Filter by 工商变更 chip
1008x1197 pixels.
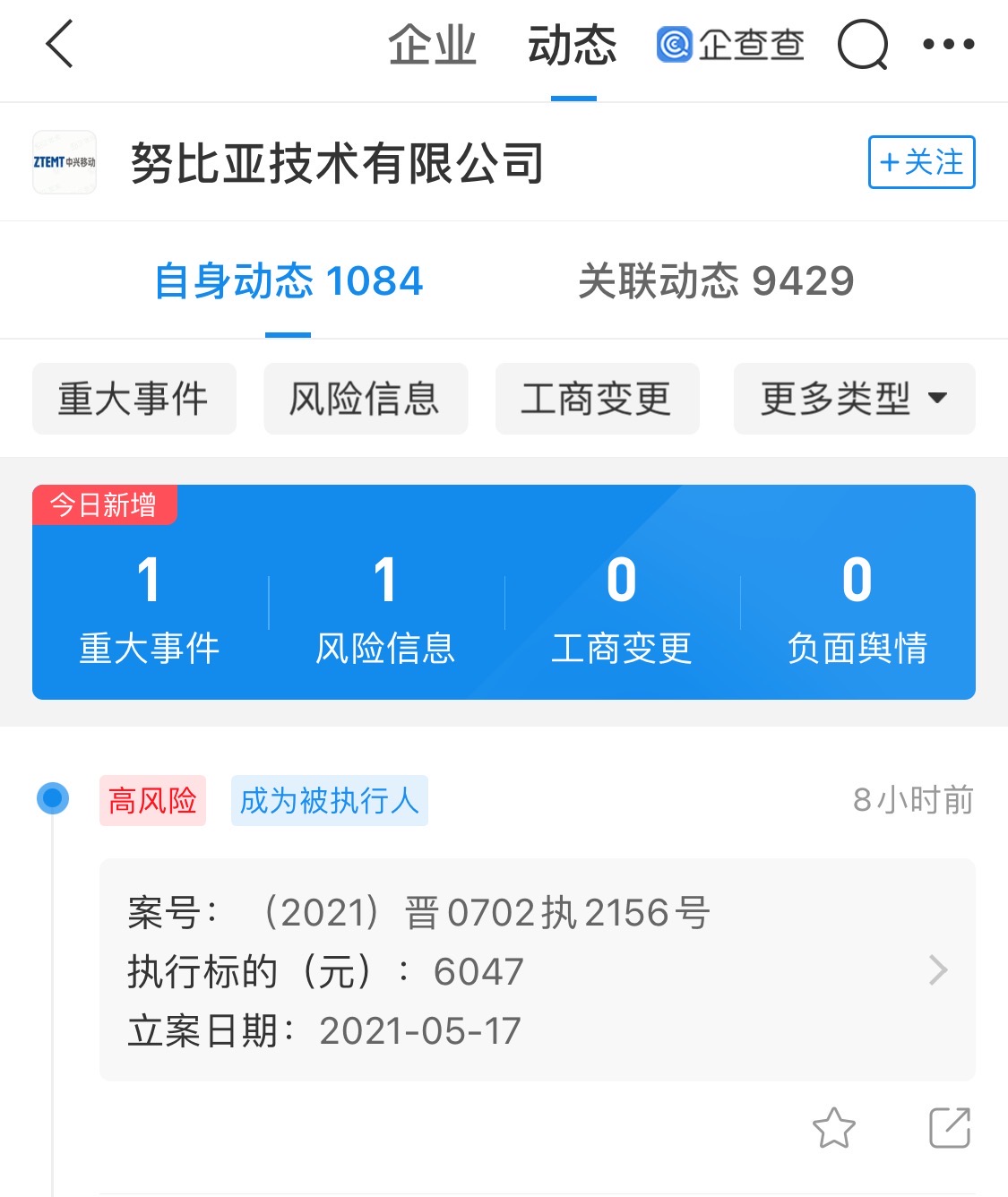[x=597, y=399]
